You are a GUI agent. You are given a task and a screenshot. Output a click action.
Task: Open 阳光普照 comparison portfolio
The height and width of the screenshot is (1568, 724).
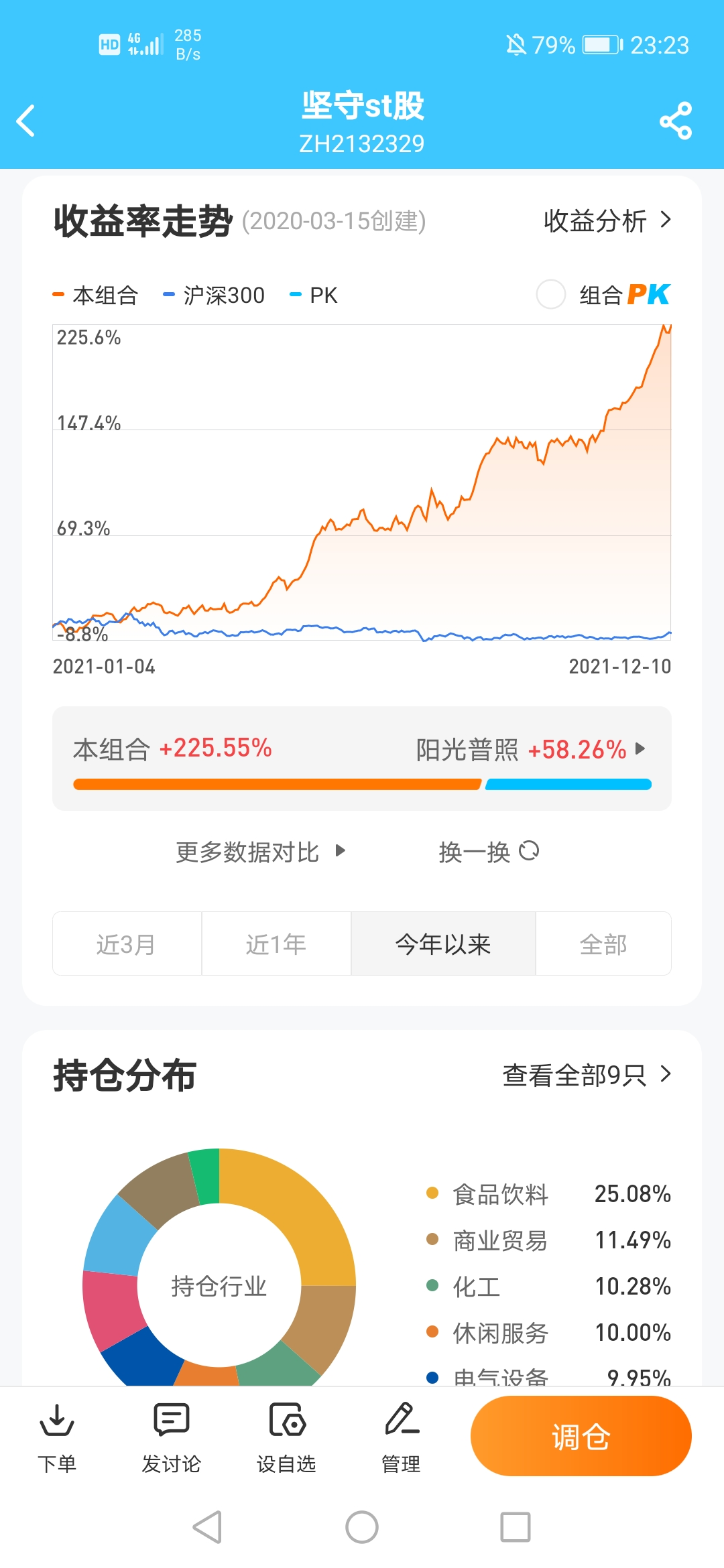pyautogui.click(x=530, y=749)
